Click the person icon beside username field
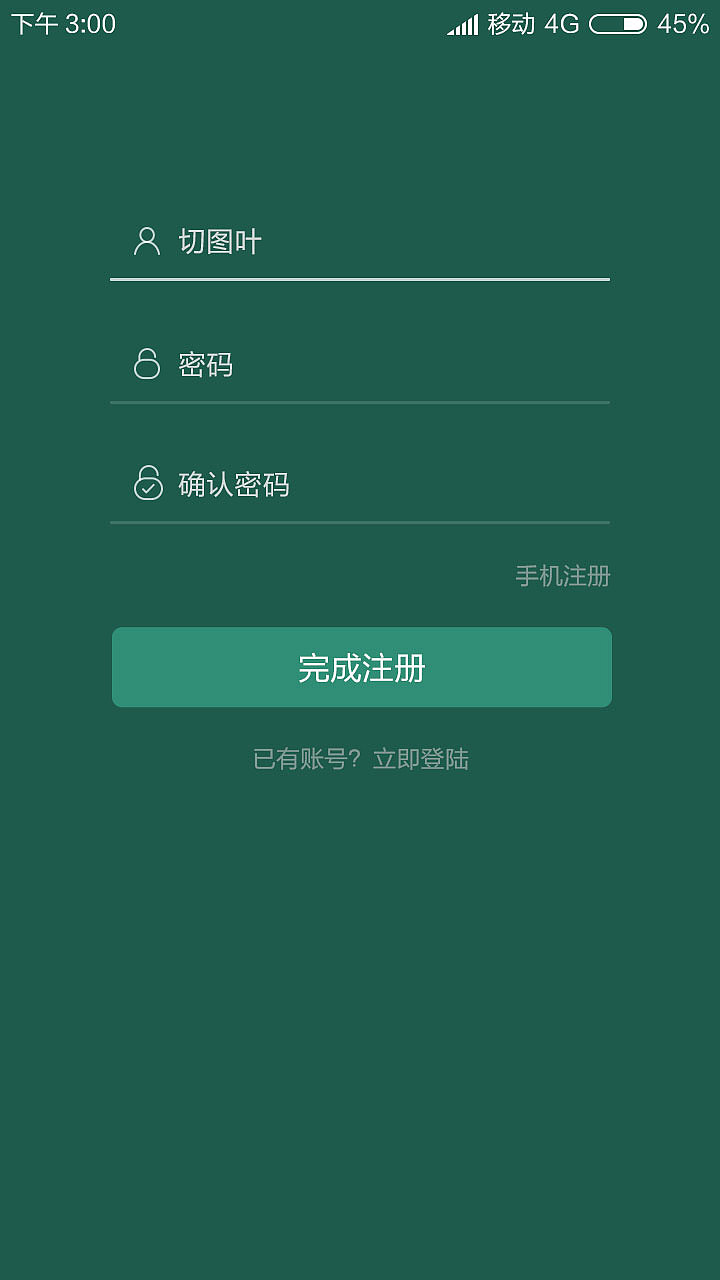720x1280 pixels. coord(147,241)
